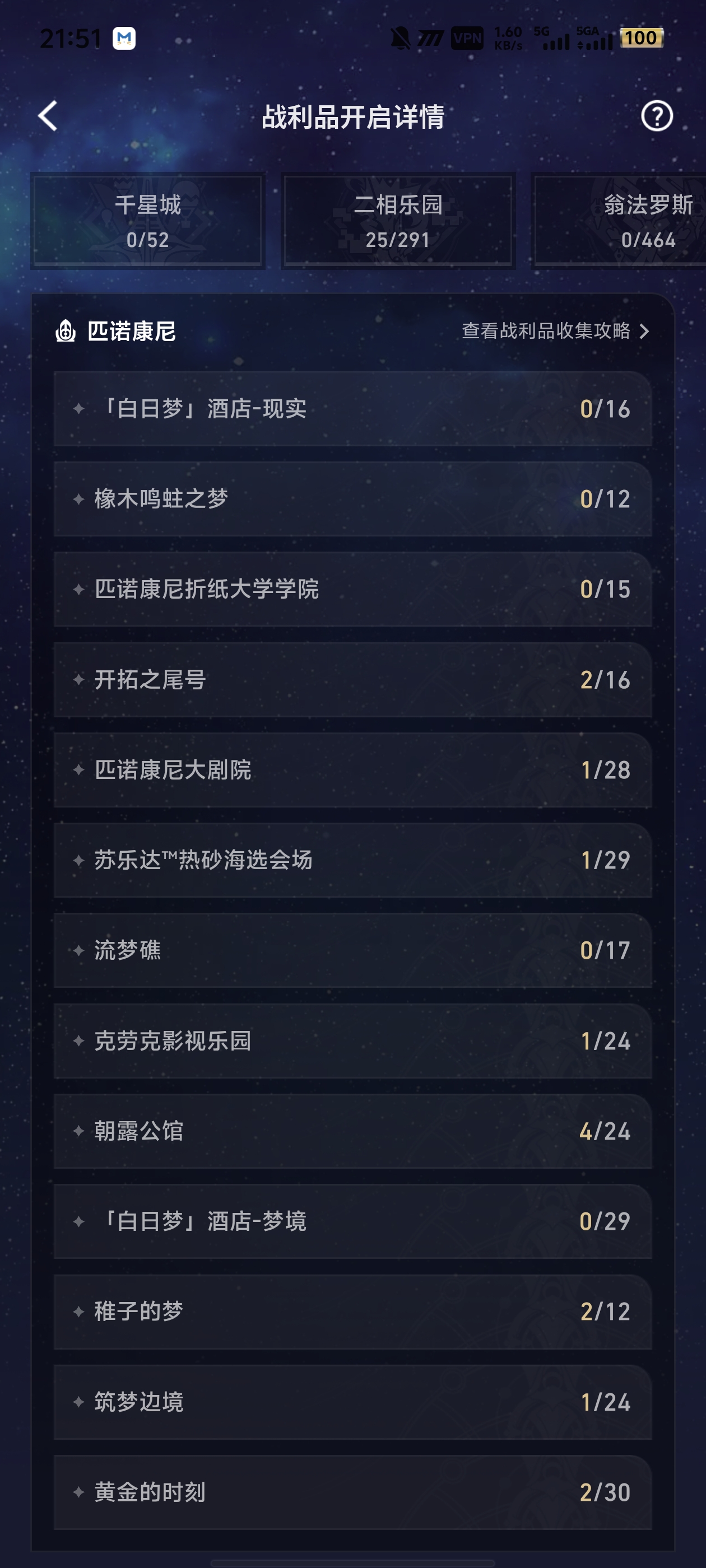Image resolution: width=706 pixels, height=1568 pixels.
Task: Open the 克劳克影视乐园 row
Action: [x=352, y=1040]
